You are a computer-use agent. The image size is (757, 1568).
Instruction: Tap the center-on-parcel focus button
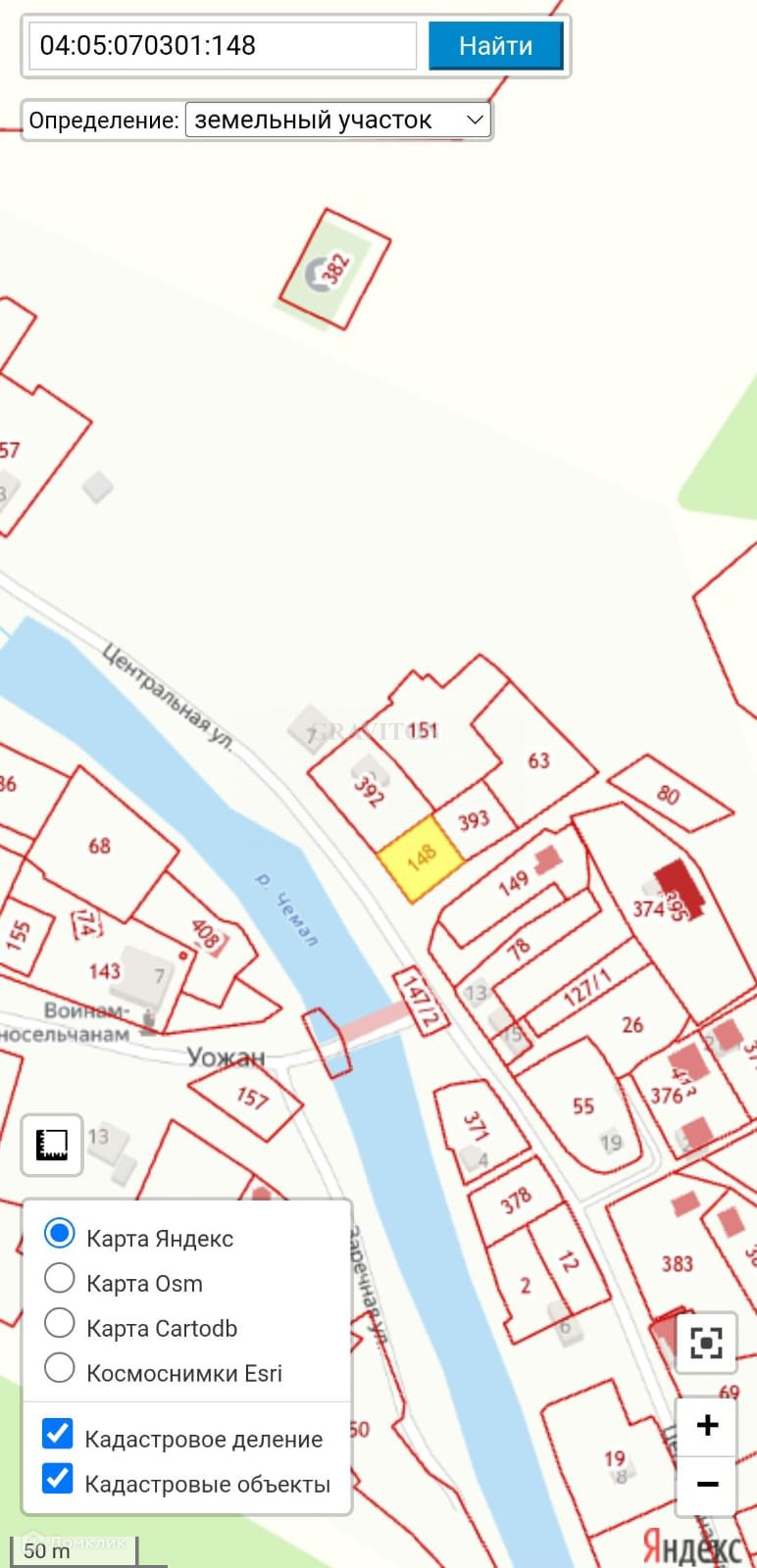point(706,1343)
